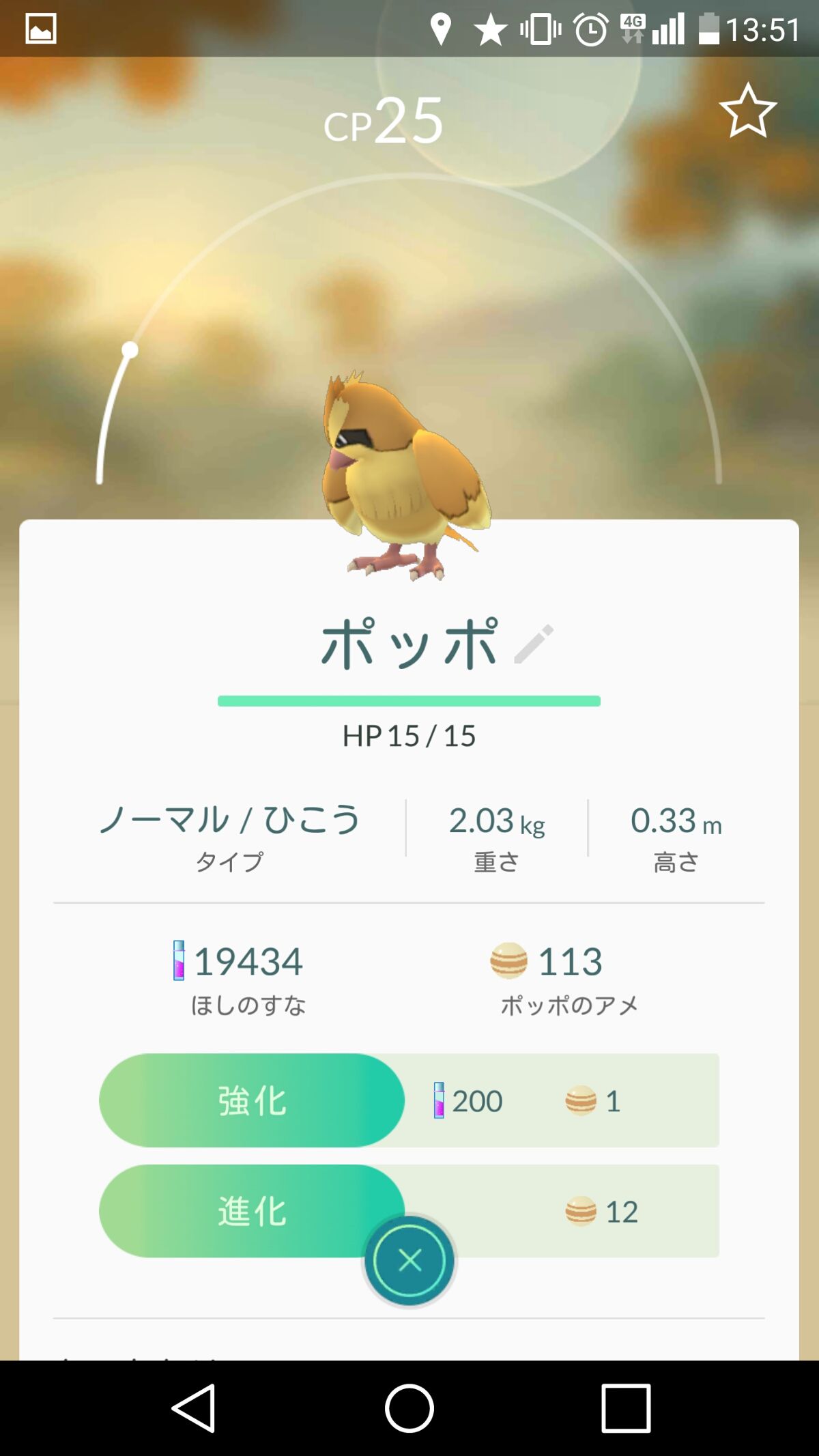The image size is (819, 1456).
Task: Edit the ポッポ nickname with the pencil icon
Action: tap(534, 644)
